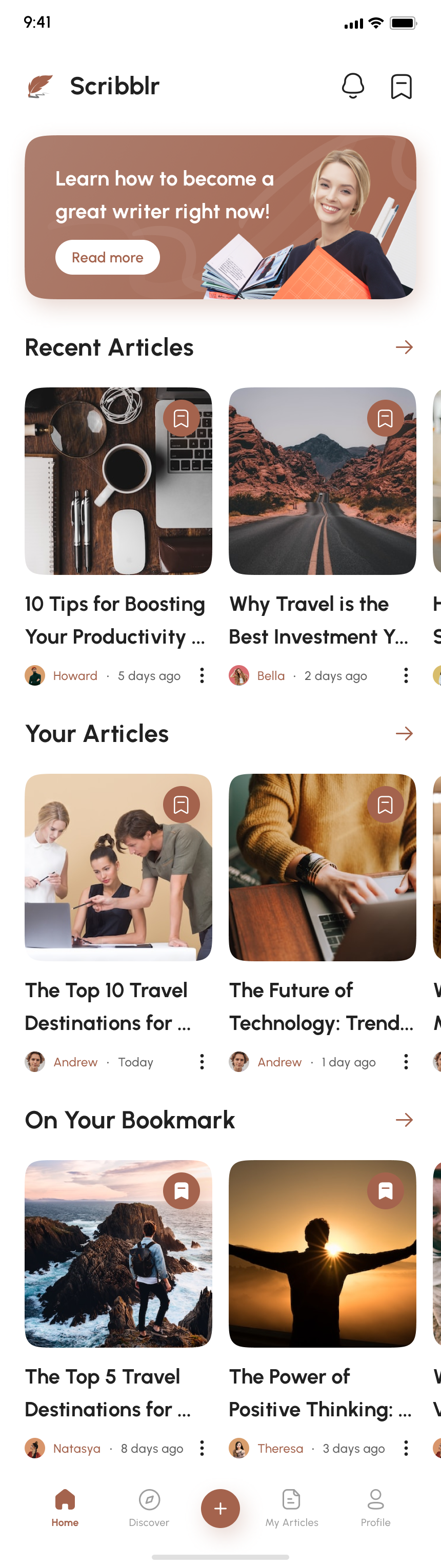Viewport: 441px width, 1568px height.
Task: Open the notifications bell
Action: point(353,86)
